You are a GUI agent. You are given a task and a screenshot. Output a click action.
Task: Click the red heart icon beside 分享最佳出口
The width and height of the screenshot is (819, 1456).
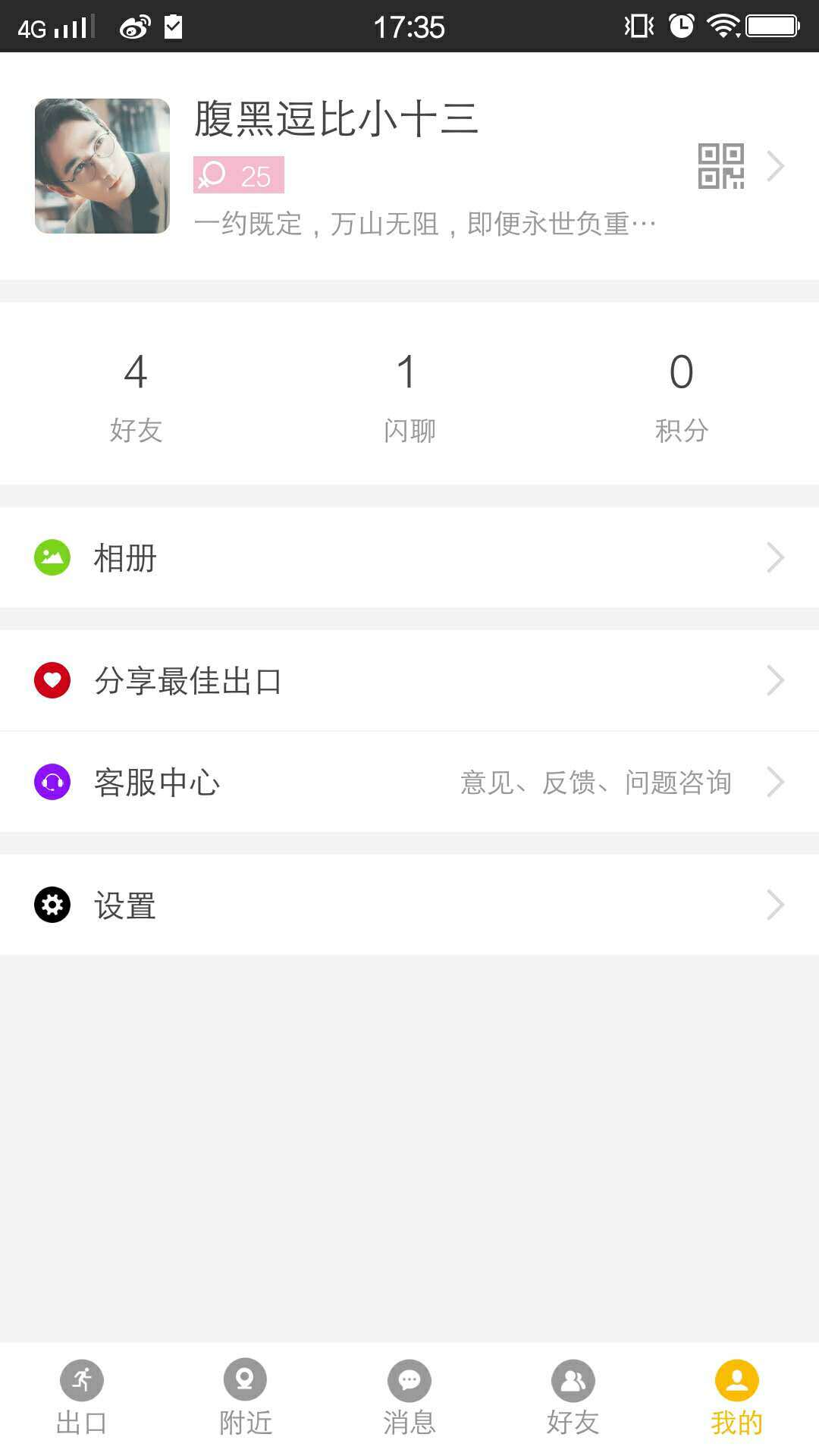point(51,679)
